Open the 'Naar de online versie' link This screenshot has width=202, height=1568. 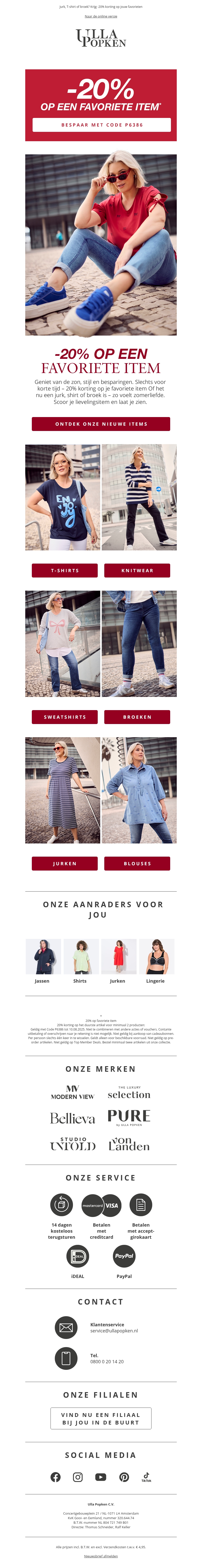tap(101, 16)
